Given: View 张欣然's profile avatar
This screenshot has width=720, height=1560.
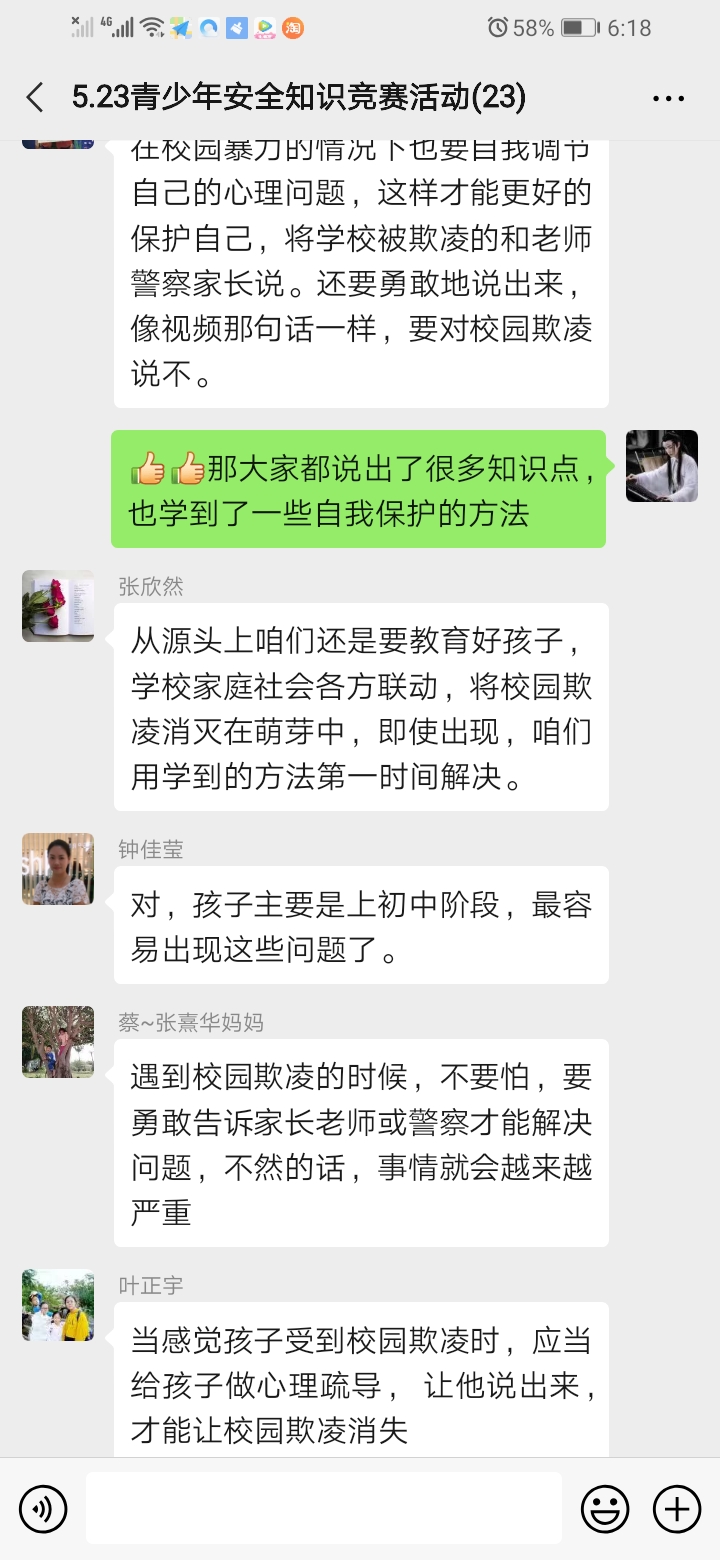Looking at the screenshot, I should pyautogui.click(x=58, y=606).
